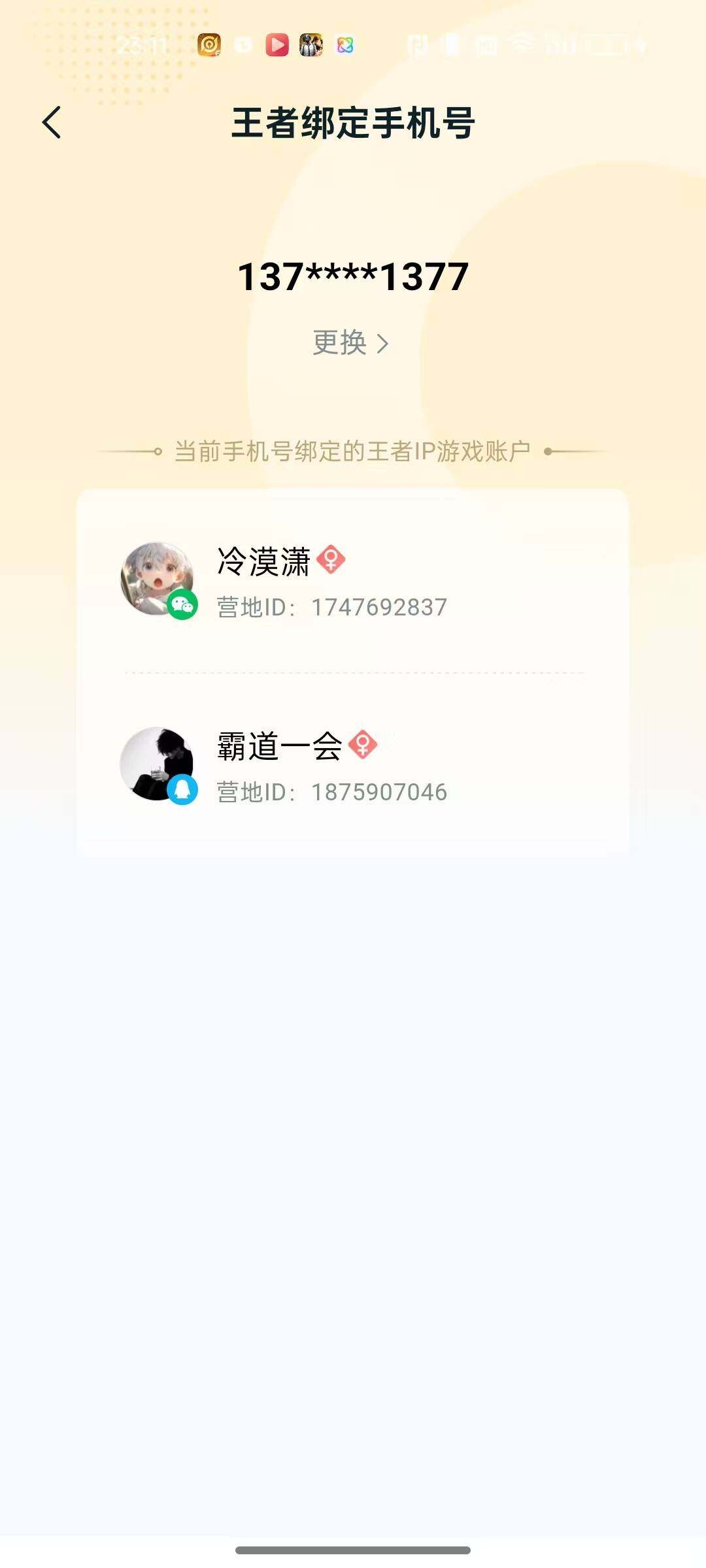706x1568 pixels.
Task: Tap the bottom home gesture bar
Action: point(353,1548)
